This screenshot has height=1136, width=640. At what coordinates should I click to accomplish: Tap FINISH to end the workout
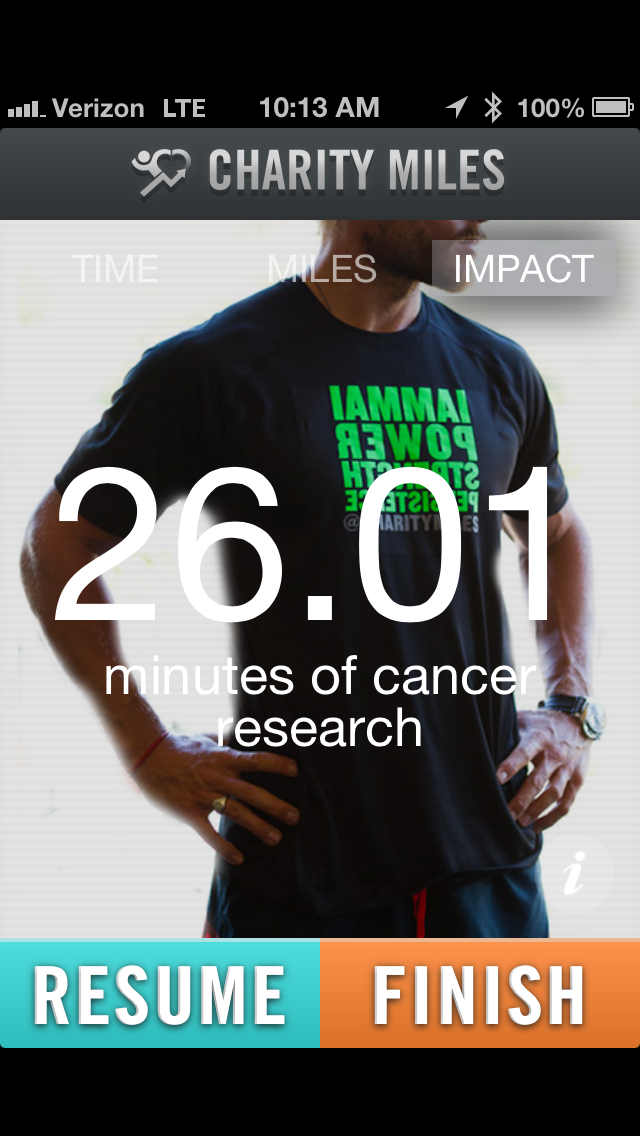coord(480,994)
